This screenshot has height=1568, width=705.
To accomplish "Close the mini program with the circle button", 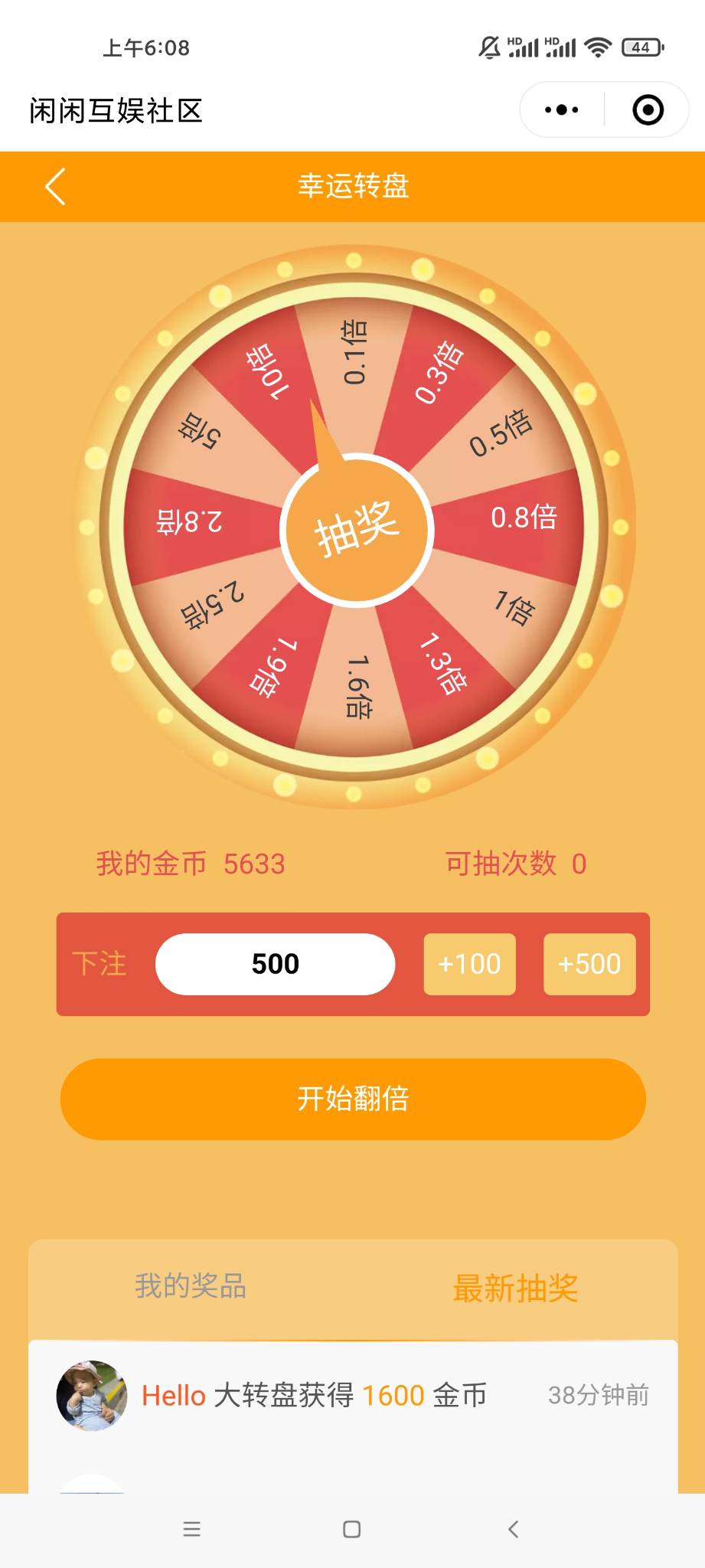I will pyautogui.click(x=648, y=110).
